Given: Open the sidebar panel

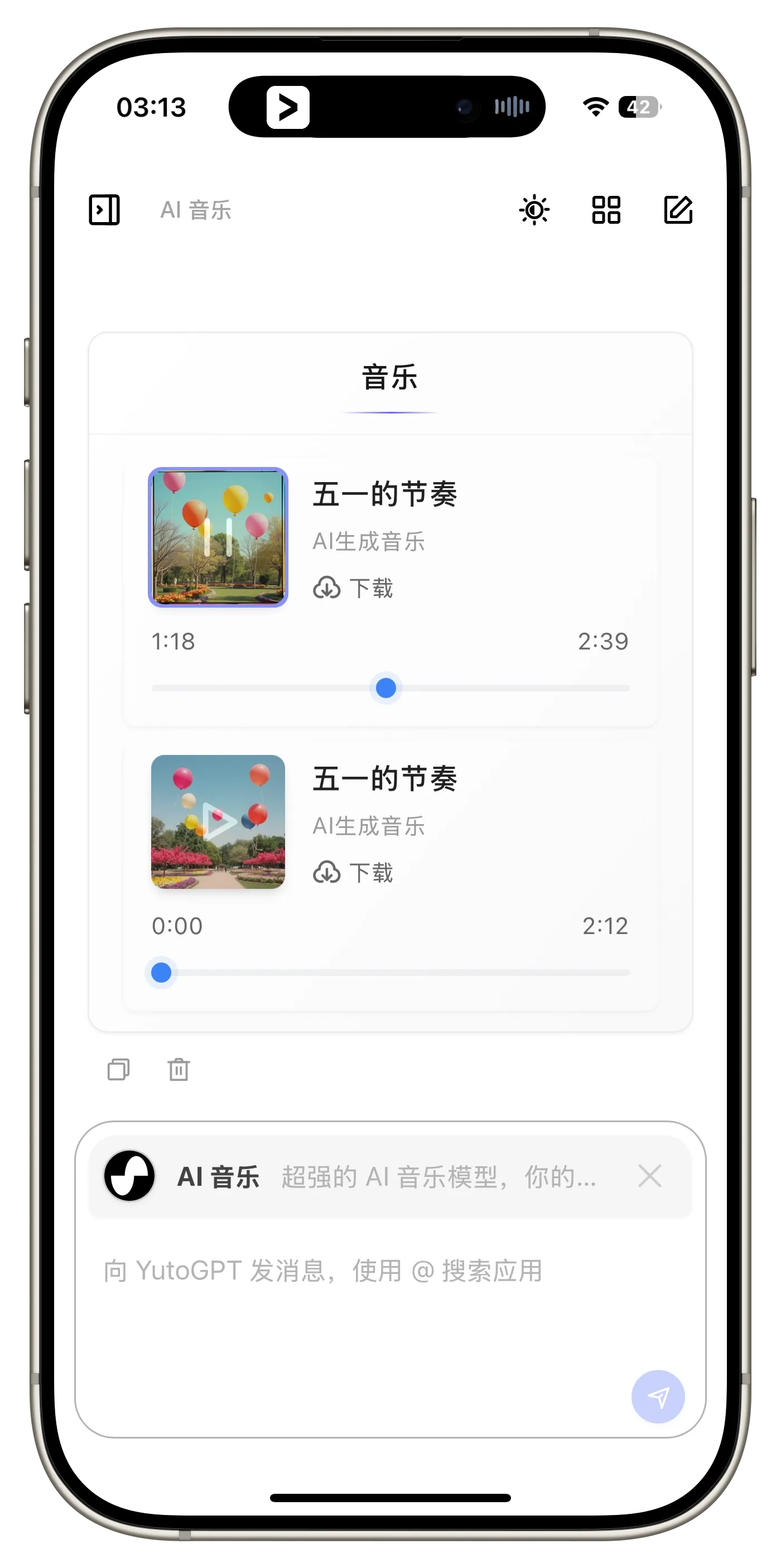Looking at the screenshot, I should coord(104,210).
